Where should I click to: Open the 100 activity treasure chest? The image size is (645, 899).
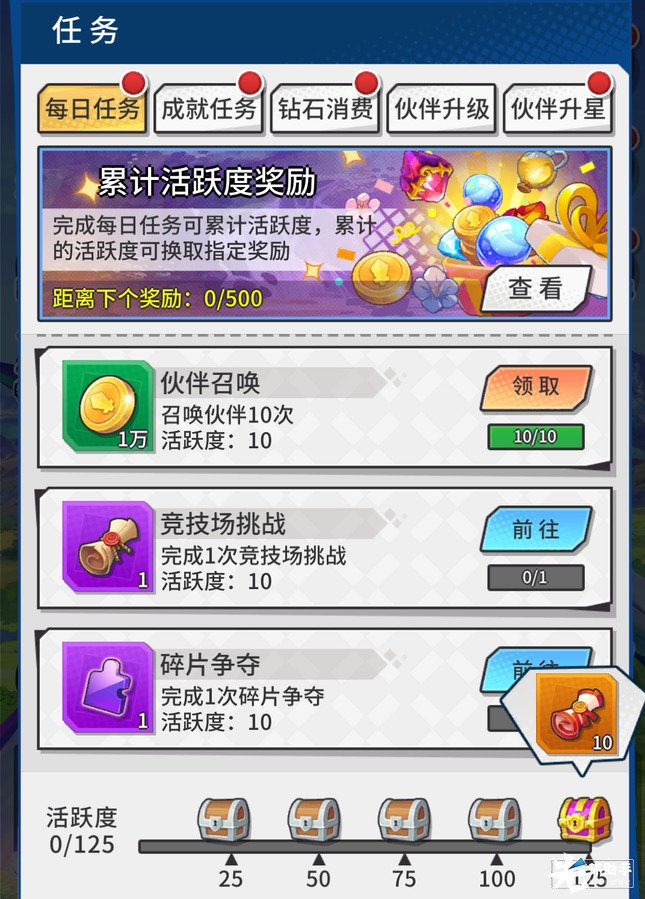coord(495,820)
